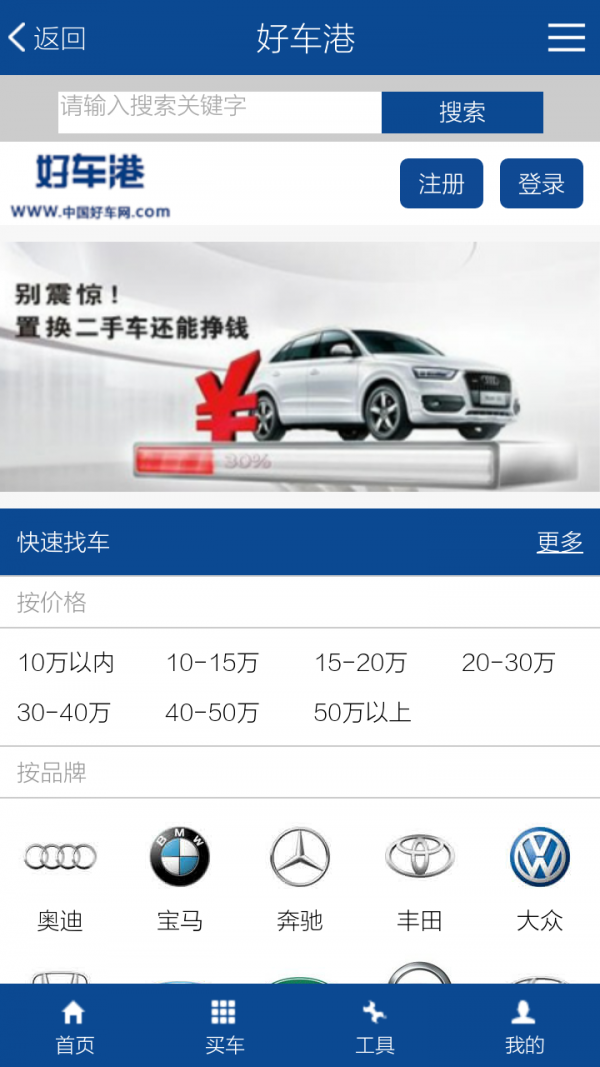Viewport: 600px width, 1067px height.
Task: Pick the 30-40万 price range
Action: coord(64,713)
